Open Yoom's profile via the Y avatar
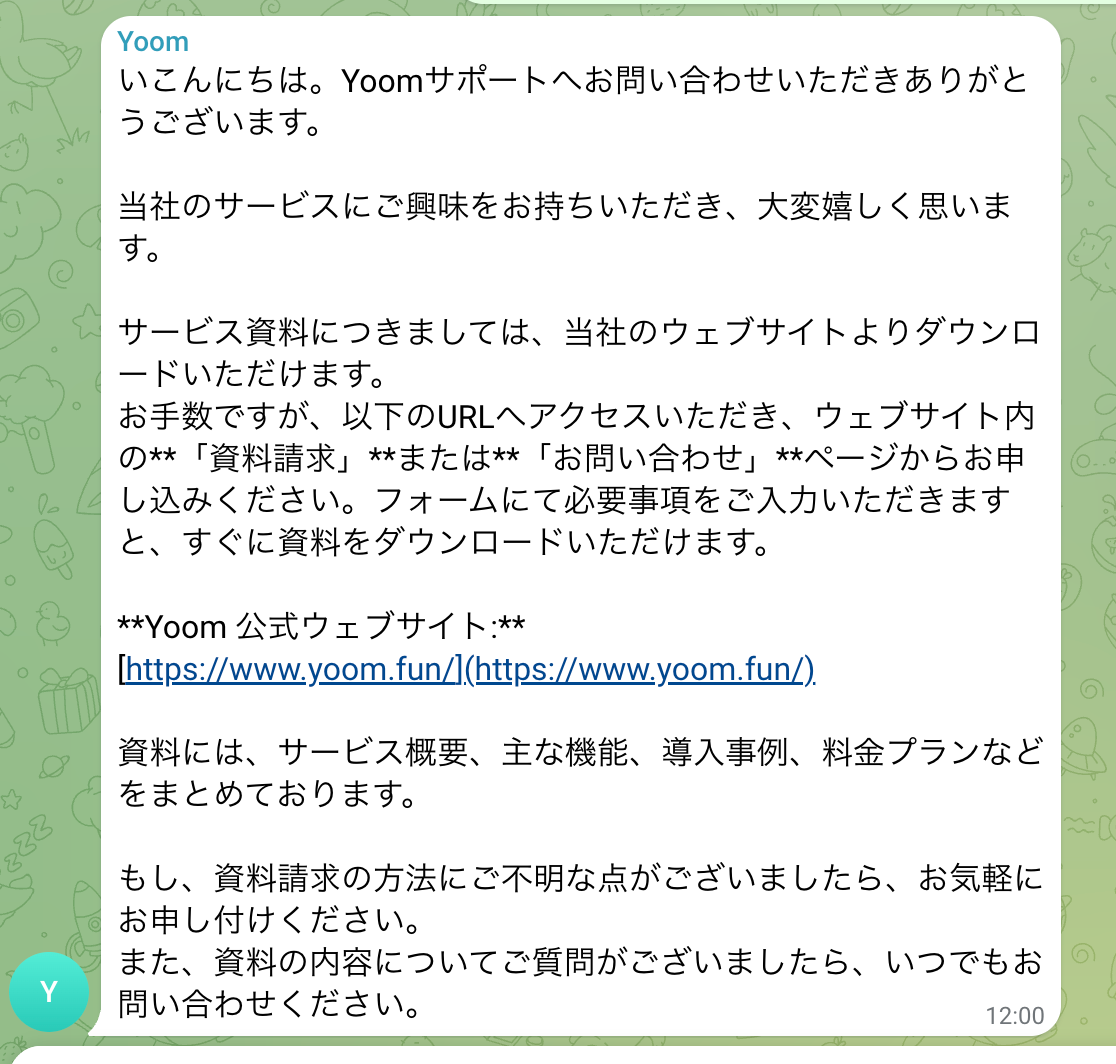The height and width of the screenshot is (1064, 1116). tap(49, 992)
